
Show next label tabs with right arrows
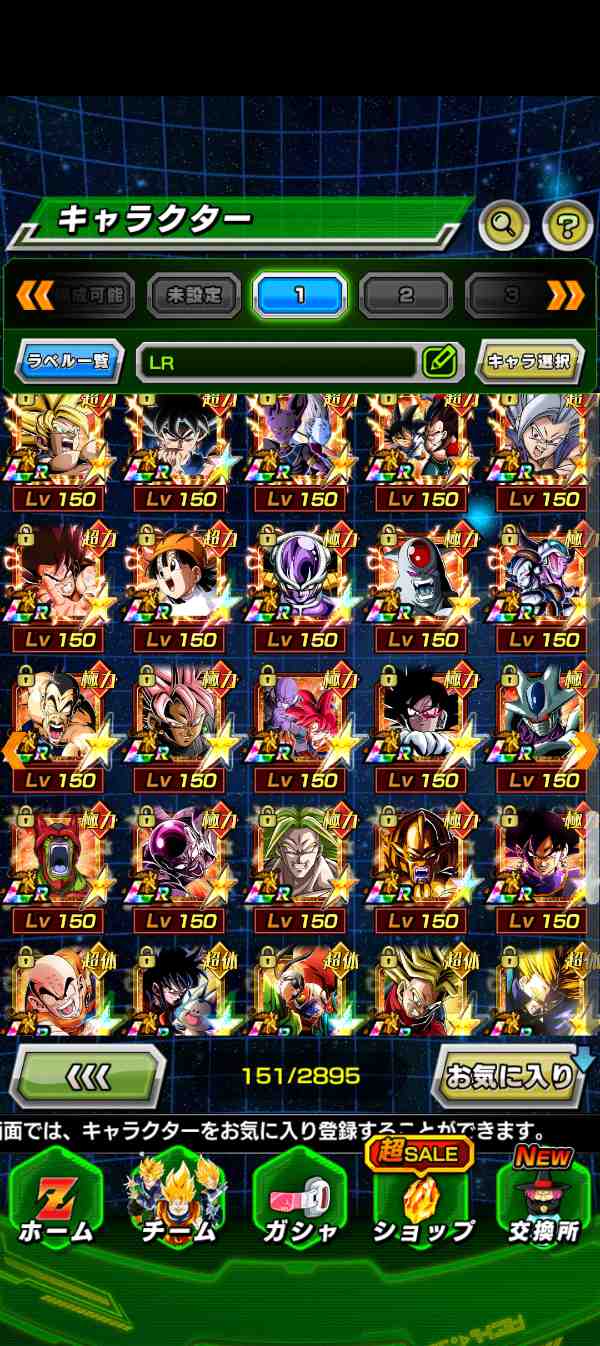565,295
